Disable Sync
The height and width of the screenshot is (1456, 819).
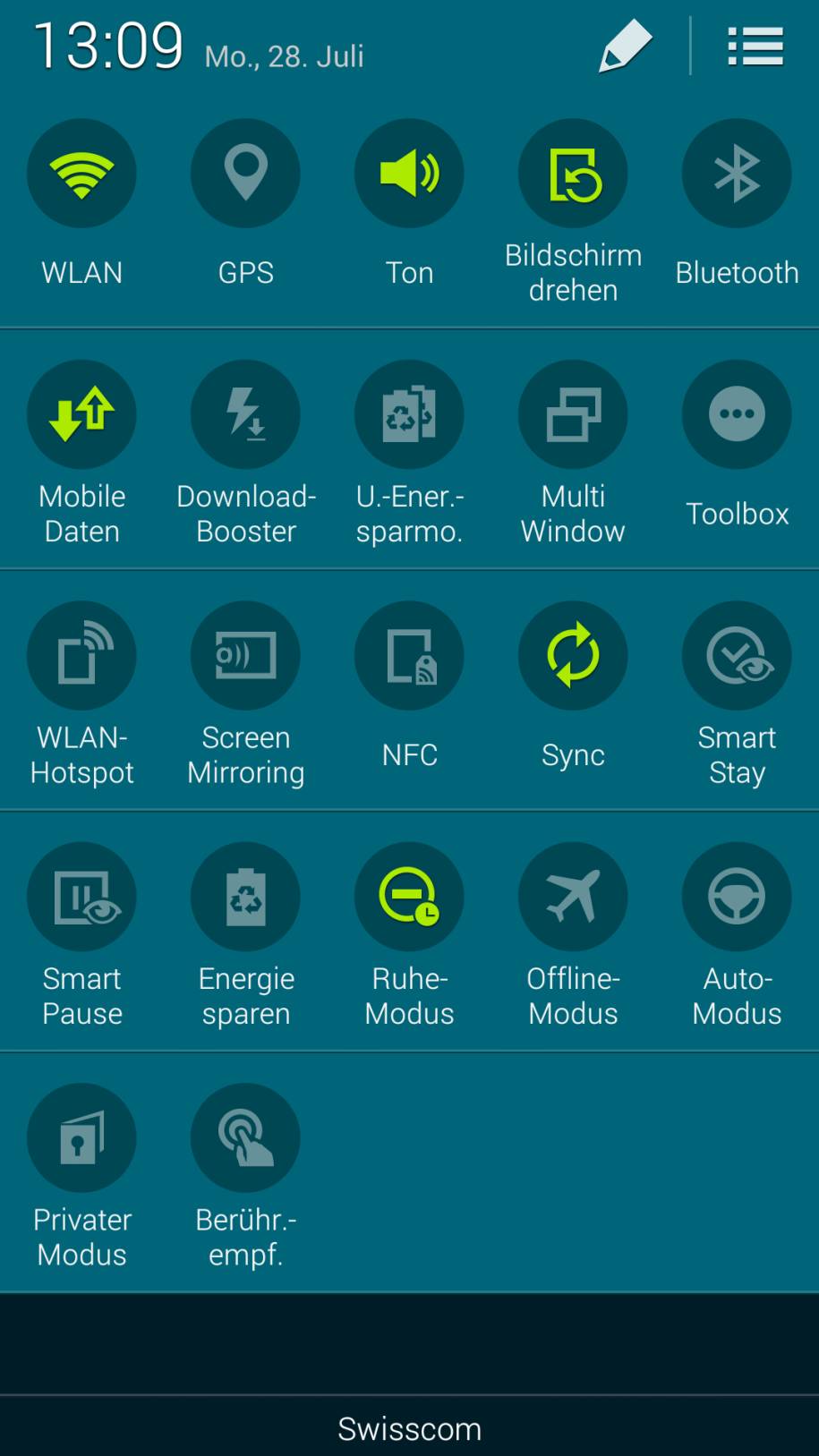573,656
